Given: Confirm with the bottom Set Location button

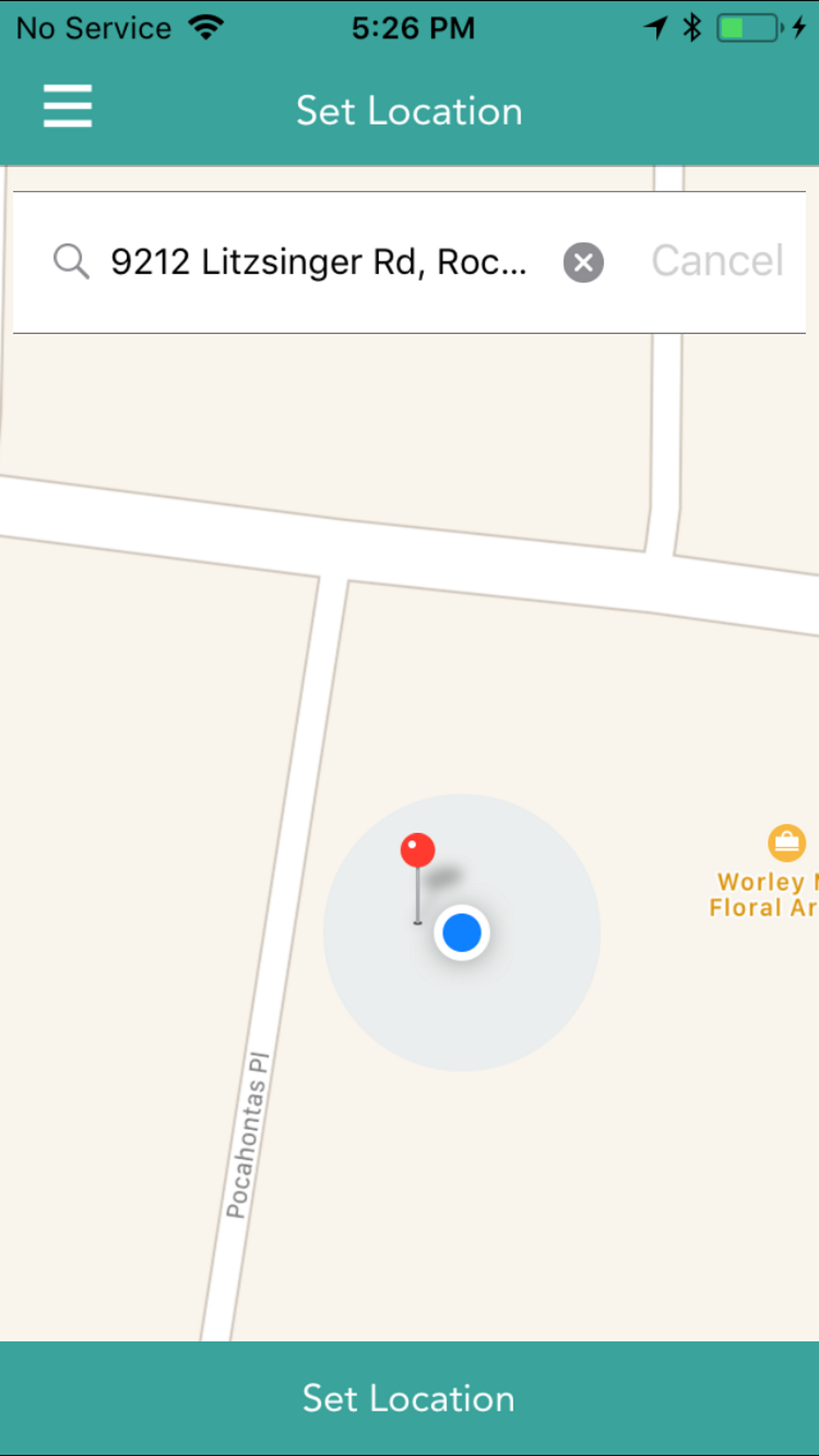Looking at the screenshot, I should coord(409,1398).
